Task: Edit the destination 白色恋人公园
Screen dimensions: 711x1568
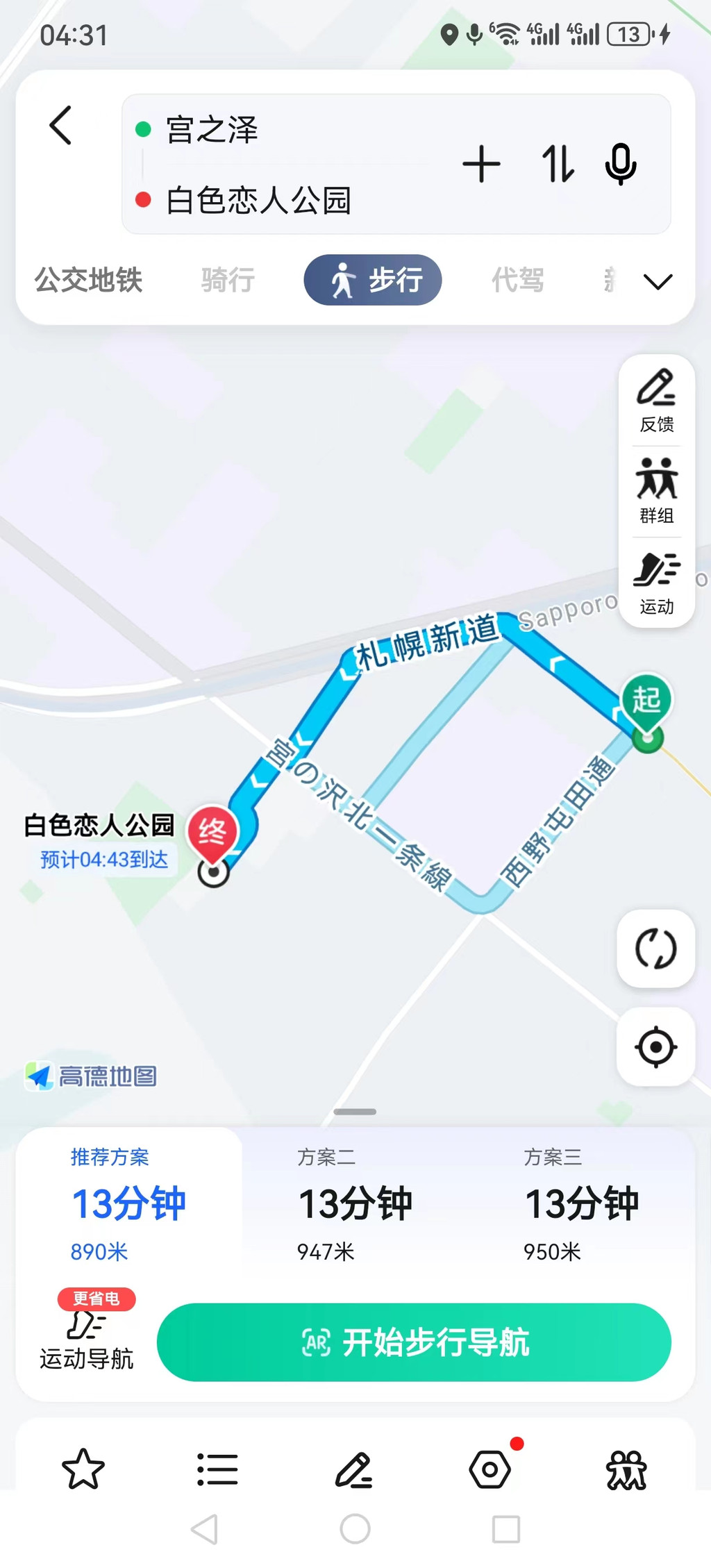Action: 258,201
